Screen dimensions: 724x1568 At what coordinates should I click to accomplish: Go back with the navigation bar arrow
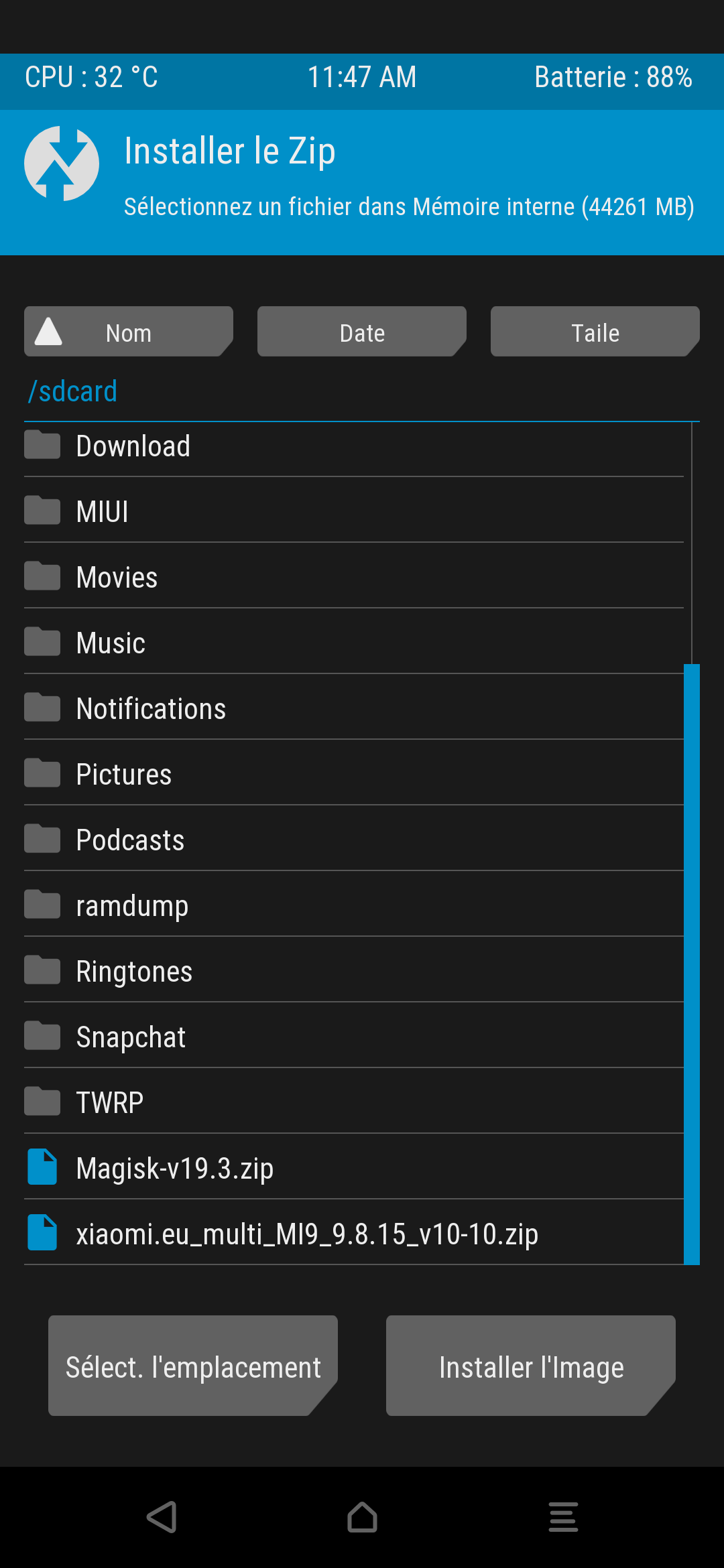(162, 1517)
